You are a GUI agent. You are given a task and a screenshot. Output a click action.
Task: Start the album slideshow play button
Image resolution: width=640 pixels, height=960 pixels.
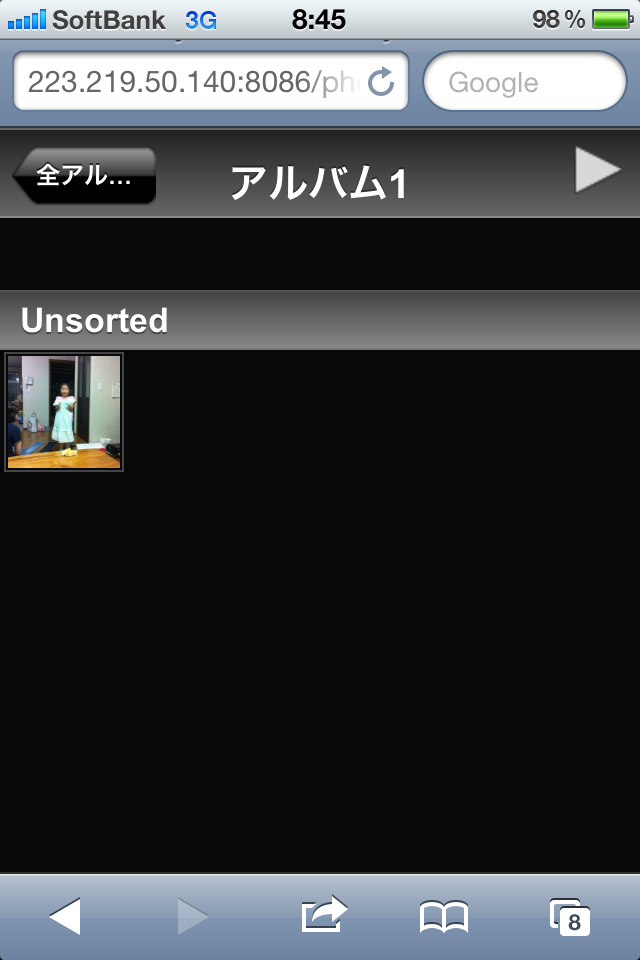[x=598, y=170]
